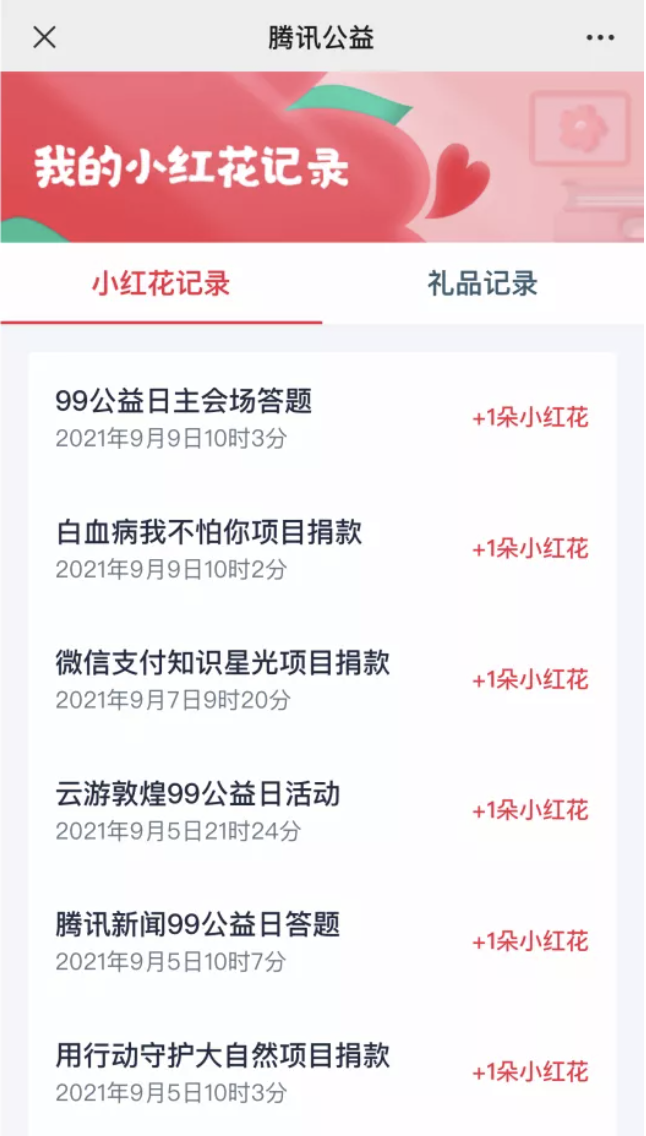Switch to the 礼品记录 tab
646x1136 pixels.
tap(483, 284)
